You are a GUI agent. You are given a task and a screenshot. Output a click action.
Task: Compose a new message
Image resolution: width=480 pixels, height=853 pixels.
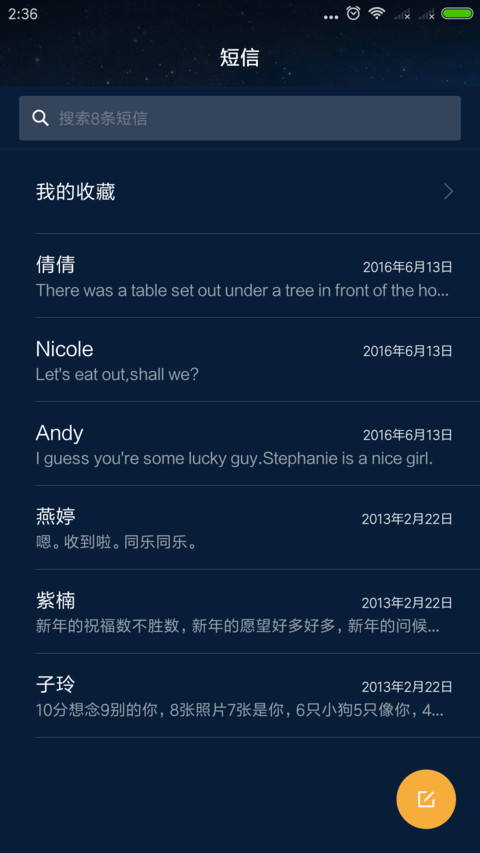(x=426, y=799)
